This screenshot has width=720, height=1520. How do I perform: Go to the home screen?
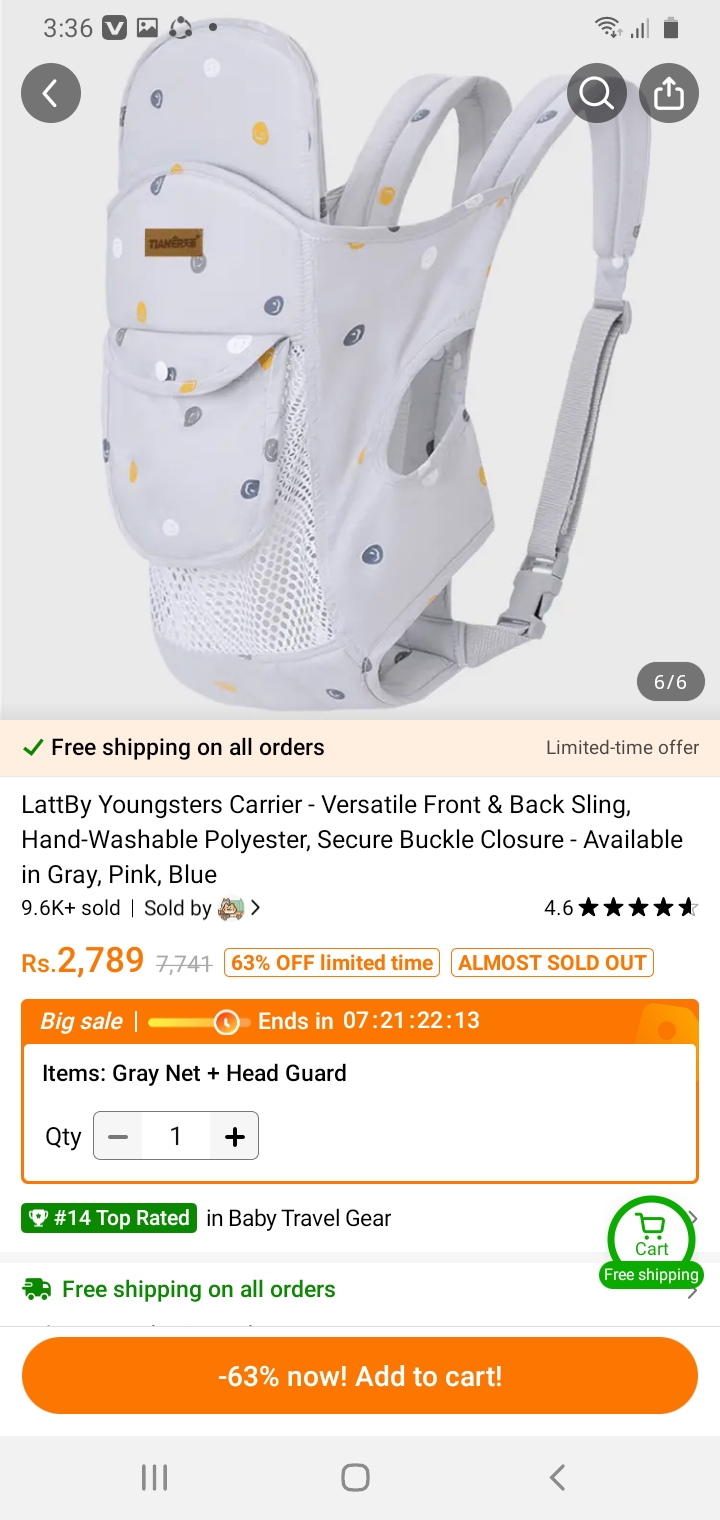click(x=355, y=1477)
